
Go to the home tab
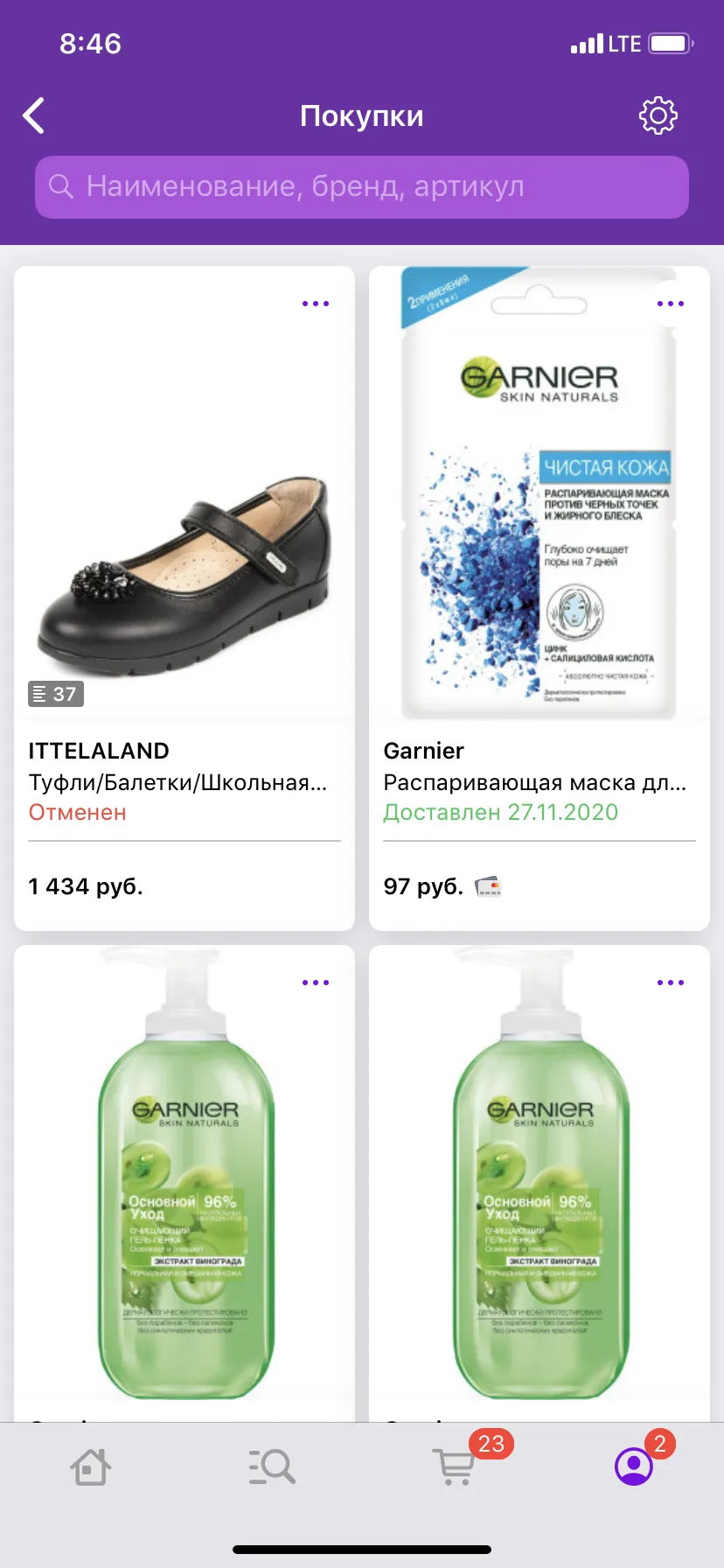coord(90,1466)
